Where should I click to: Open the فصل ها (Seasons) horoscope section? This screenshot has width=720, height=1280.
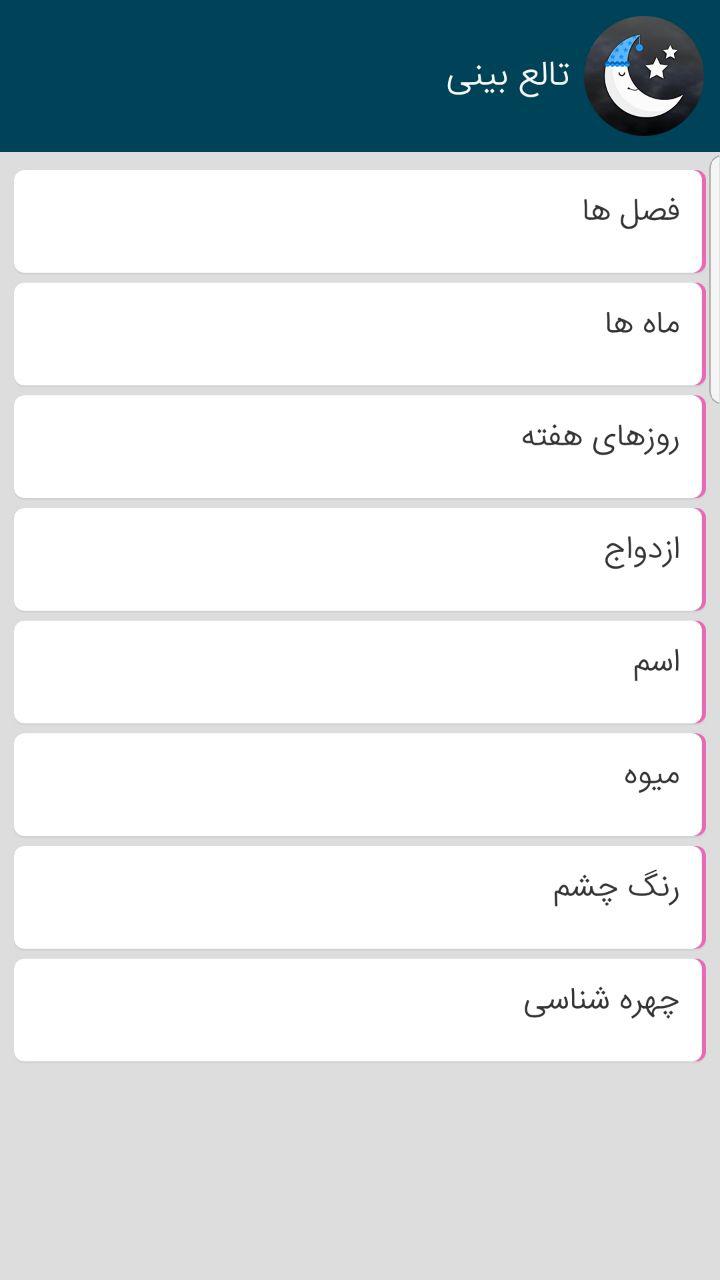point(360,220)
